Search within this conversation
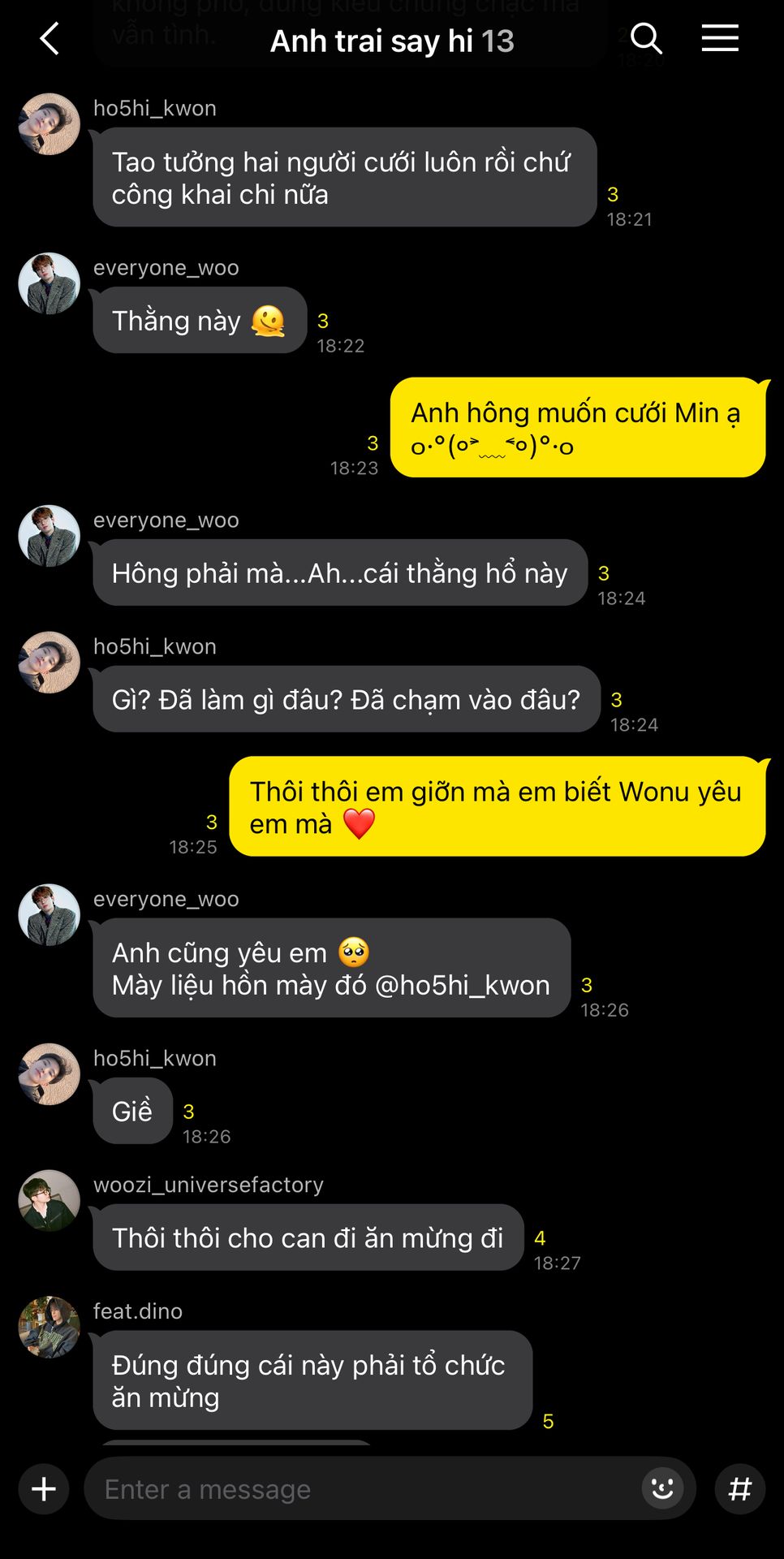Screen dimensions: 784x1559 tap(646, 39)
